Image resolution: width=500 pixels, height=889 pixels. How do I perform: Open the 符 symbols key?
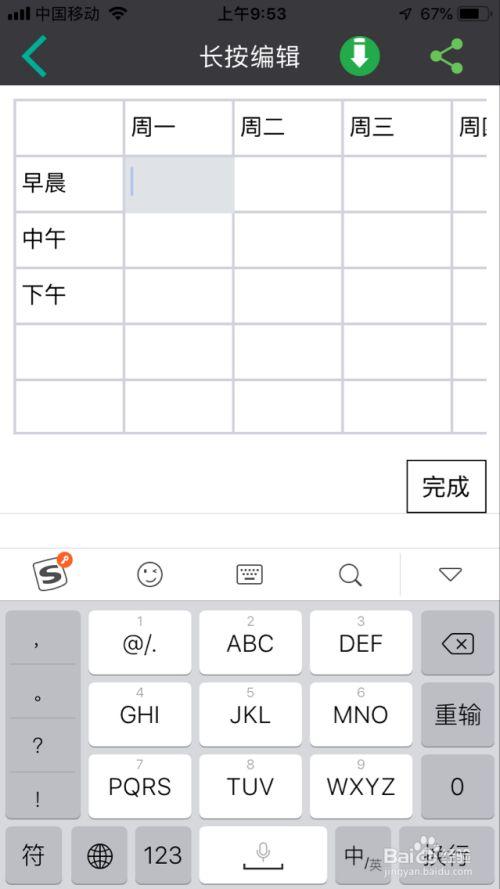coord(33,854)
